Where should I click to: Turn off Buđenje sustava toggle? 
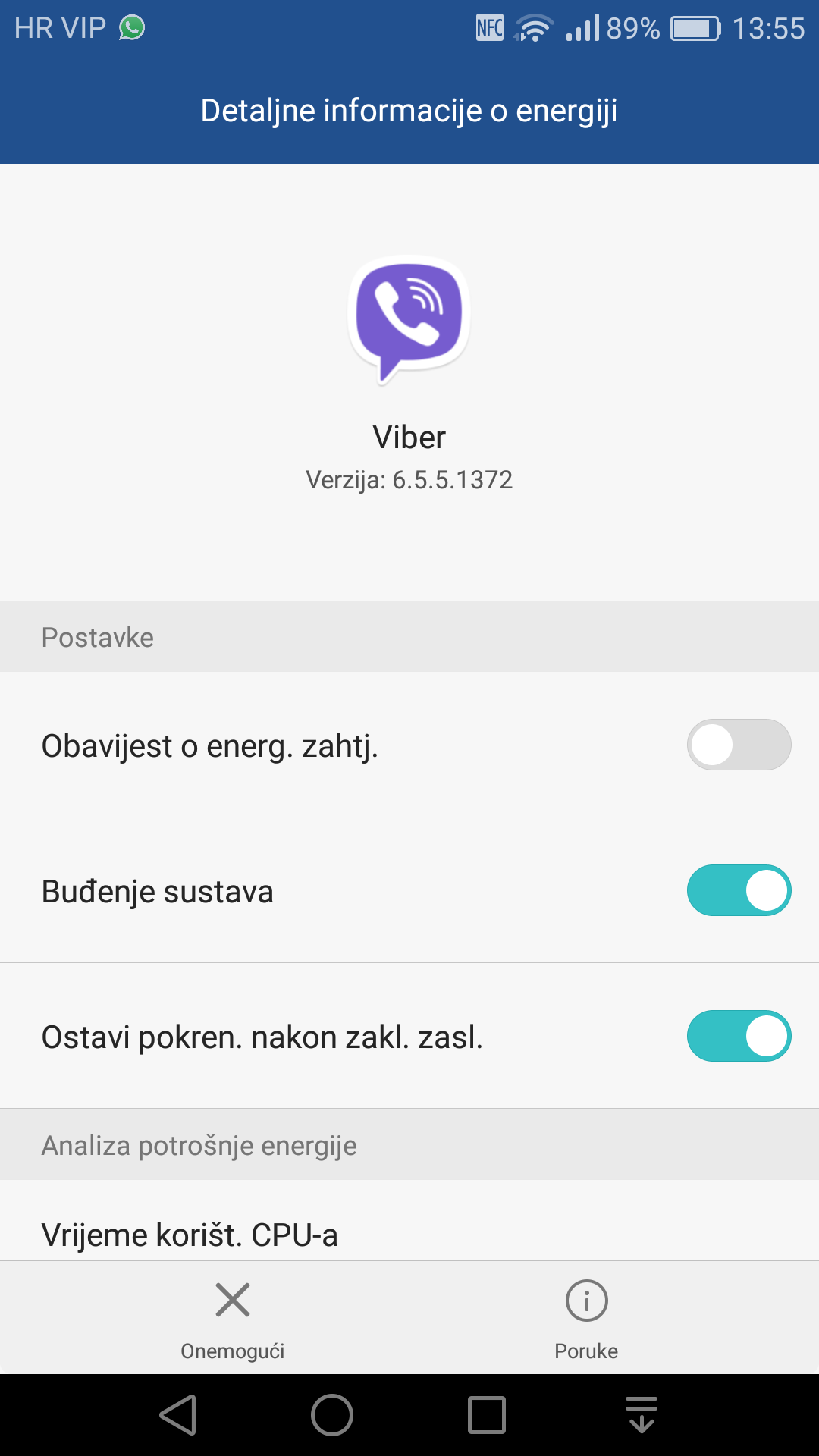click(x=739, y=890)
